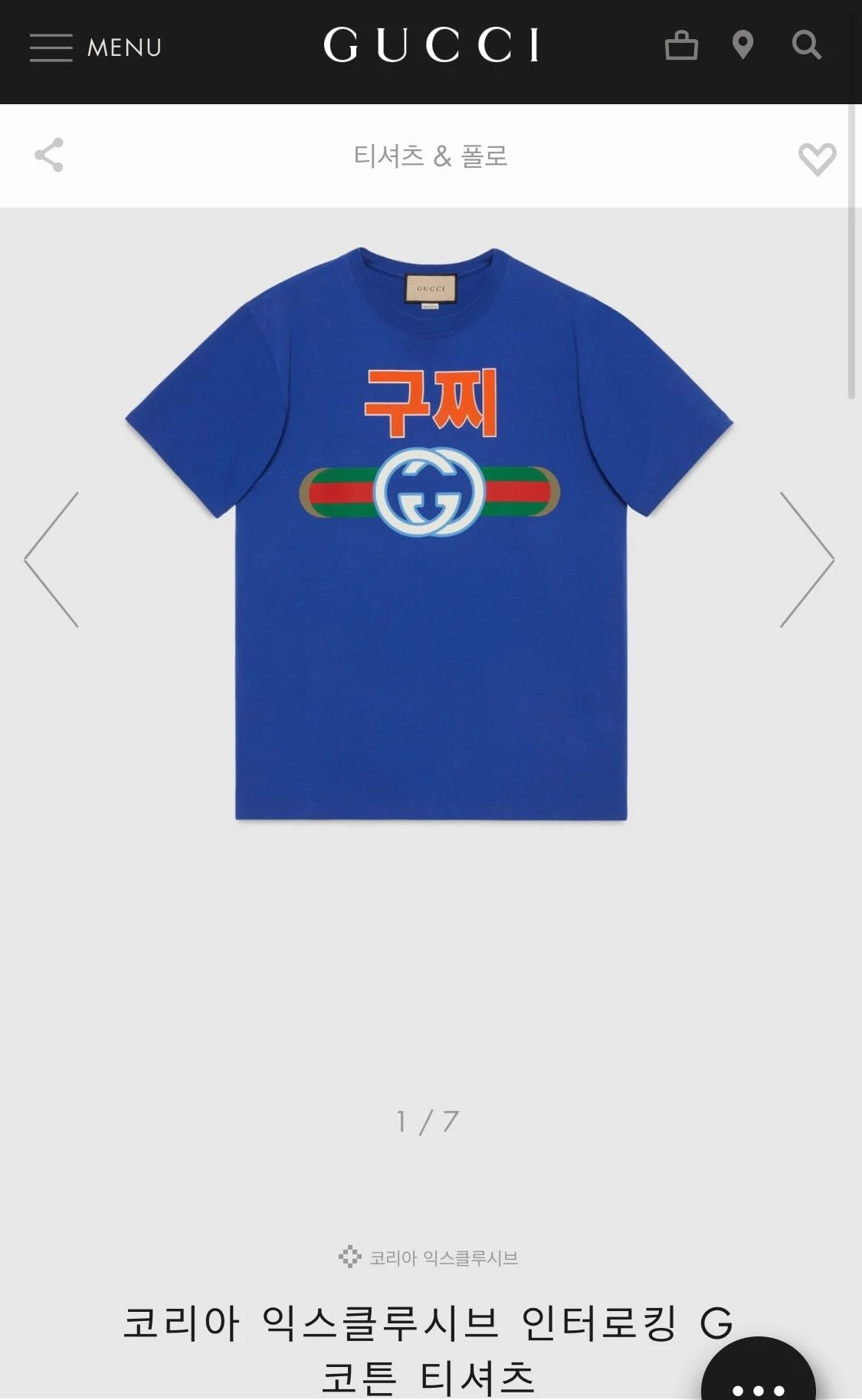Show next product image
862x1400 pixels.
pos(807,559)
